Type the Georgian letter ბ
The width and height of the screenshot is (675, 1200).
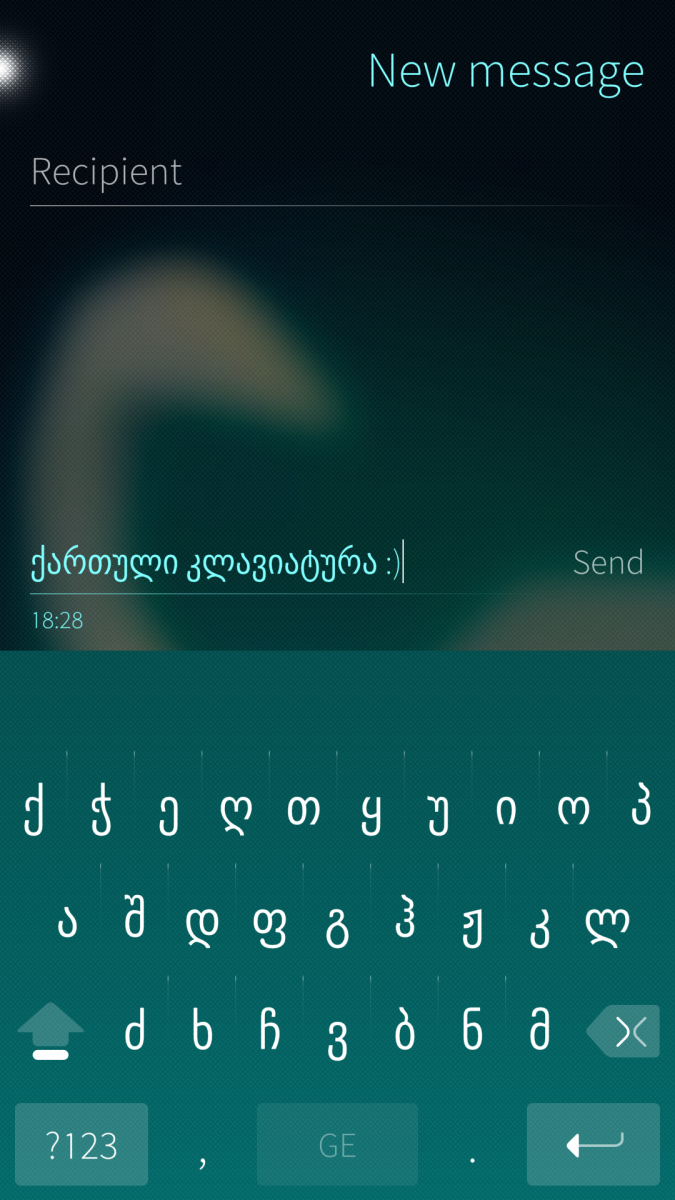point(404,1032)
